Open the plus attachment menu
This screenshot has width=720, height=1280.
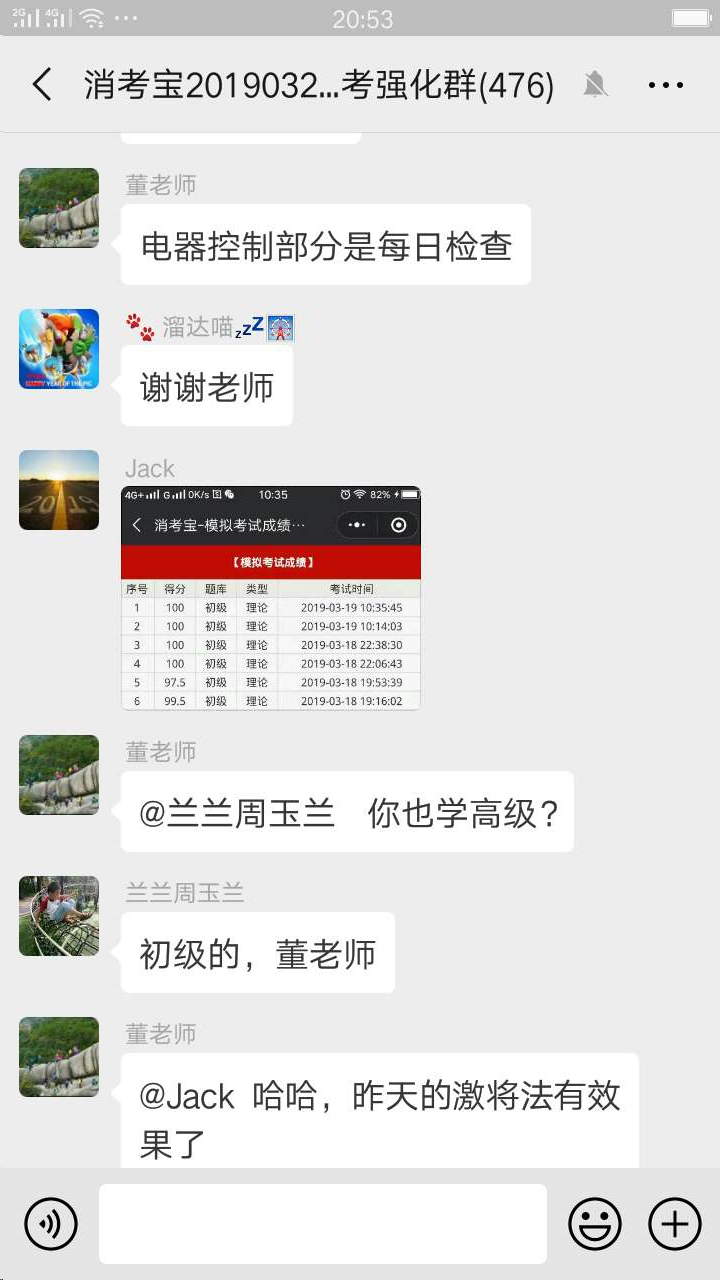[x=675, y=1223]
